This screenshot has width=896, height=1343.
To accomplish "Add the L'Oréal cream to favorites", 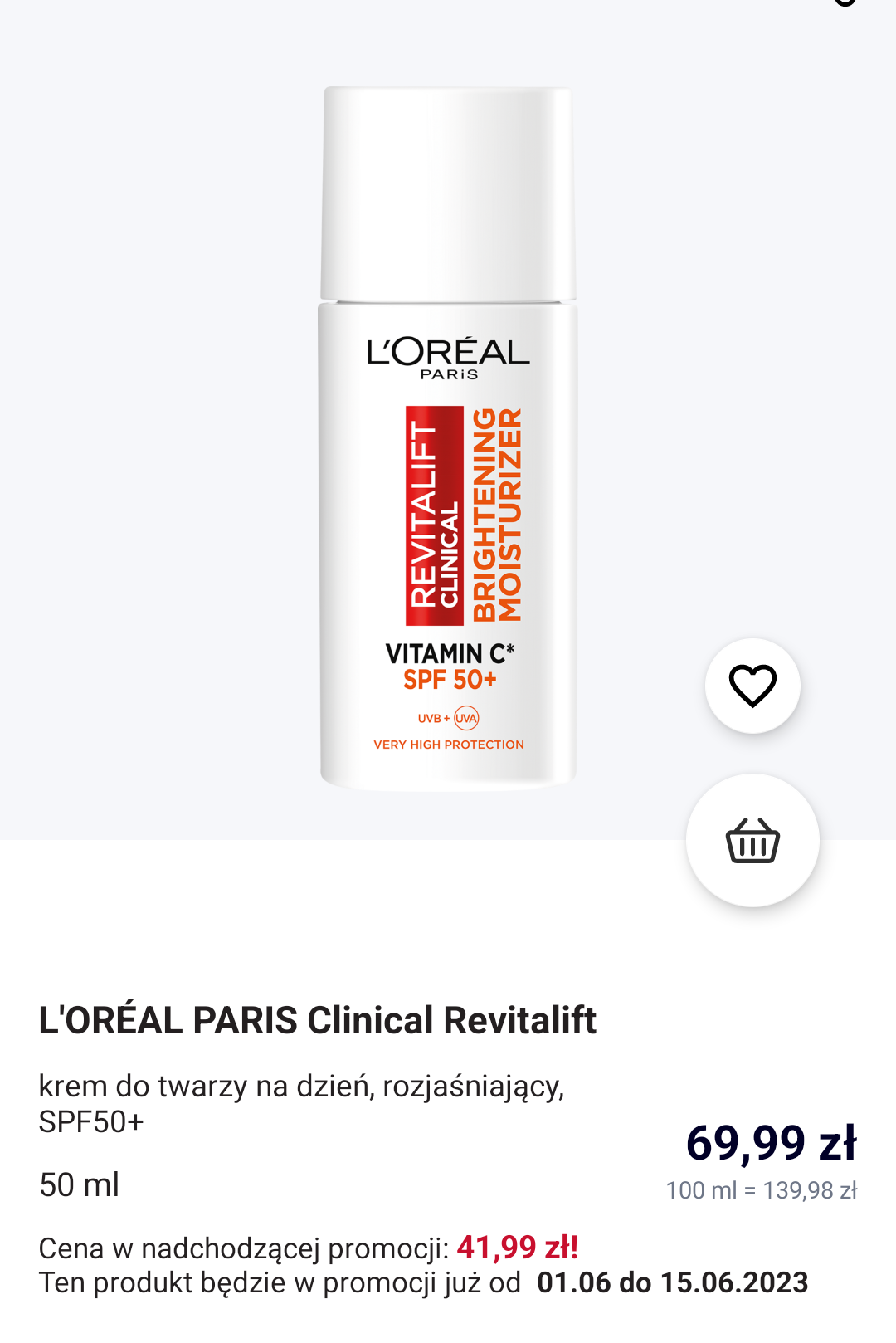I will 752,686.
